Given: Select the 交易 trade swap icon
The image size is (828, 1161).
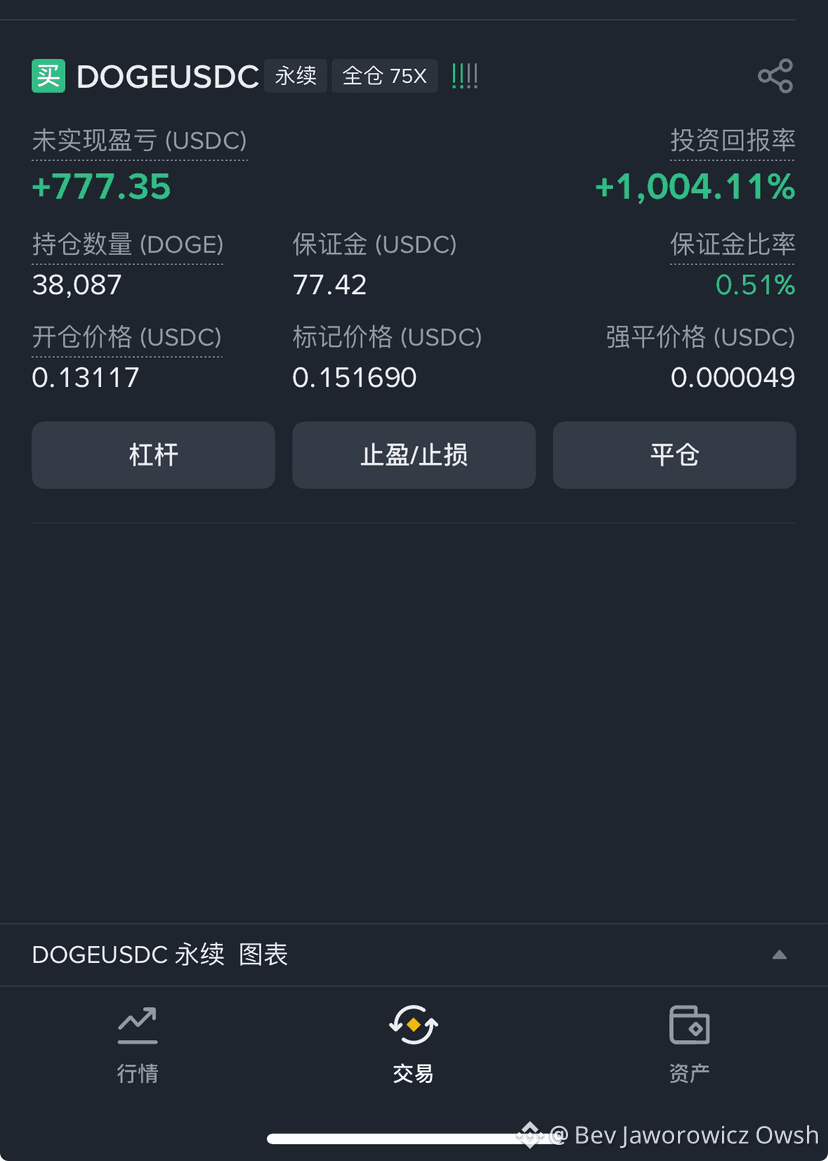Looking at the screenshot, I should pos(413,1024).
